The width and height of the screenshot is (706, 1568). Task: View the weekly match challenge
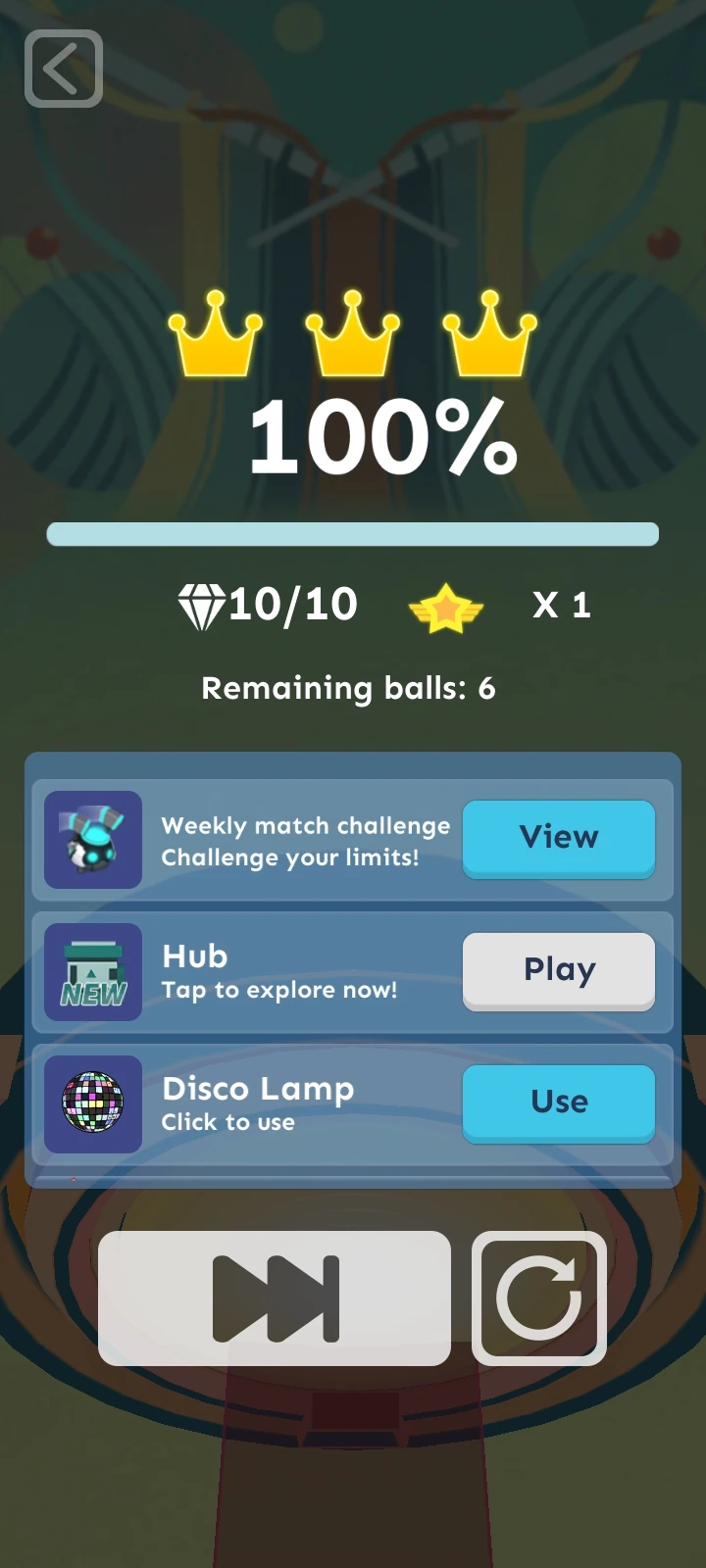point(558,838)
